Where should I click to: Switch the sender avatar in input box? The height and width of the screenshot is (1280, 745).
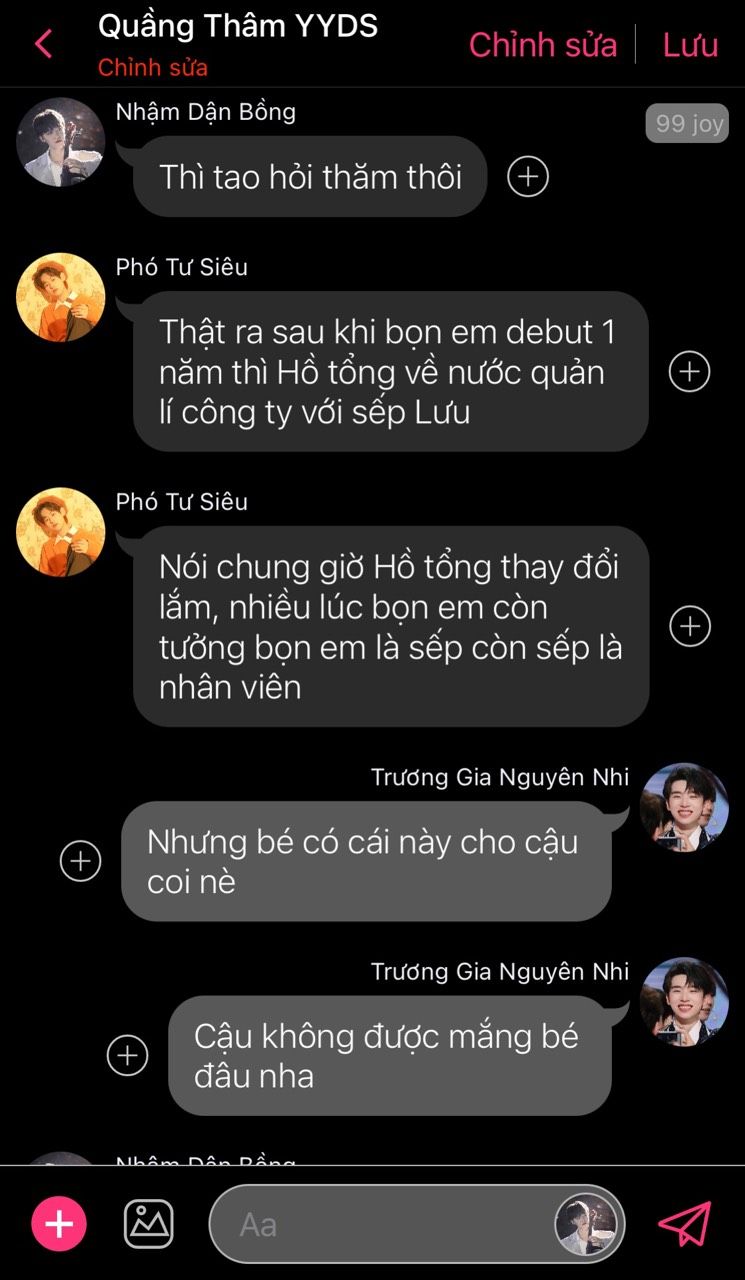[x=588, y=1224]
